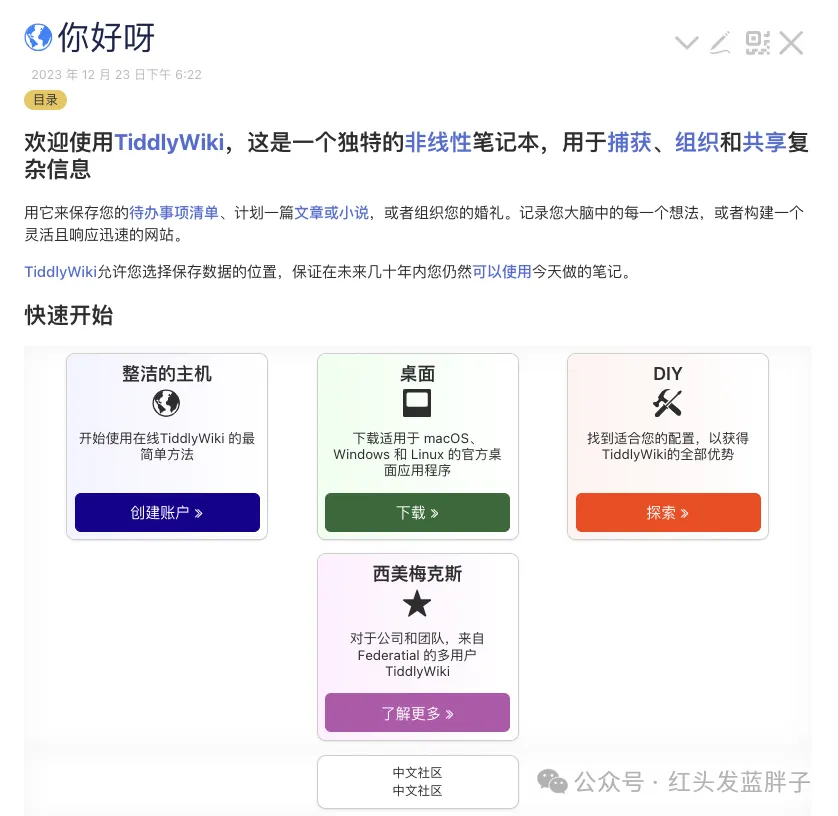The width and height of the screenshot is (838, 816).
Task: Open the 非线性 link
Action: pos(437,142)
